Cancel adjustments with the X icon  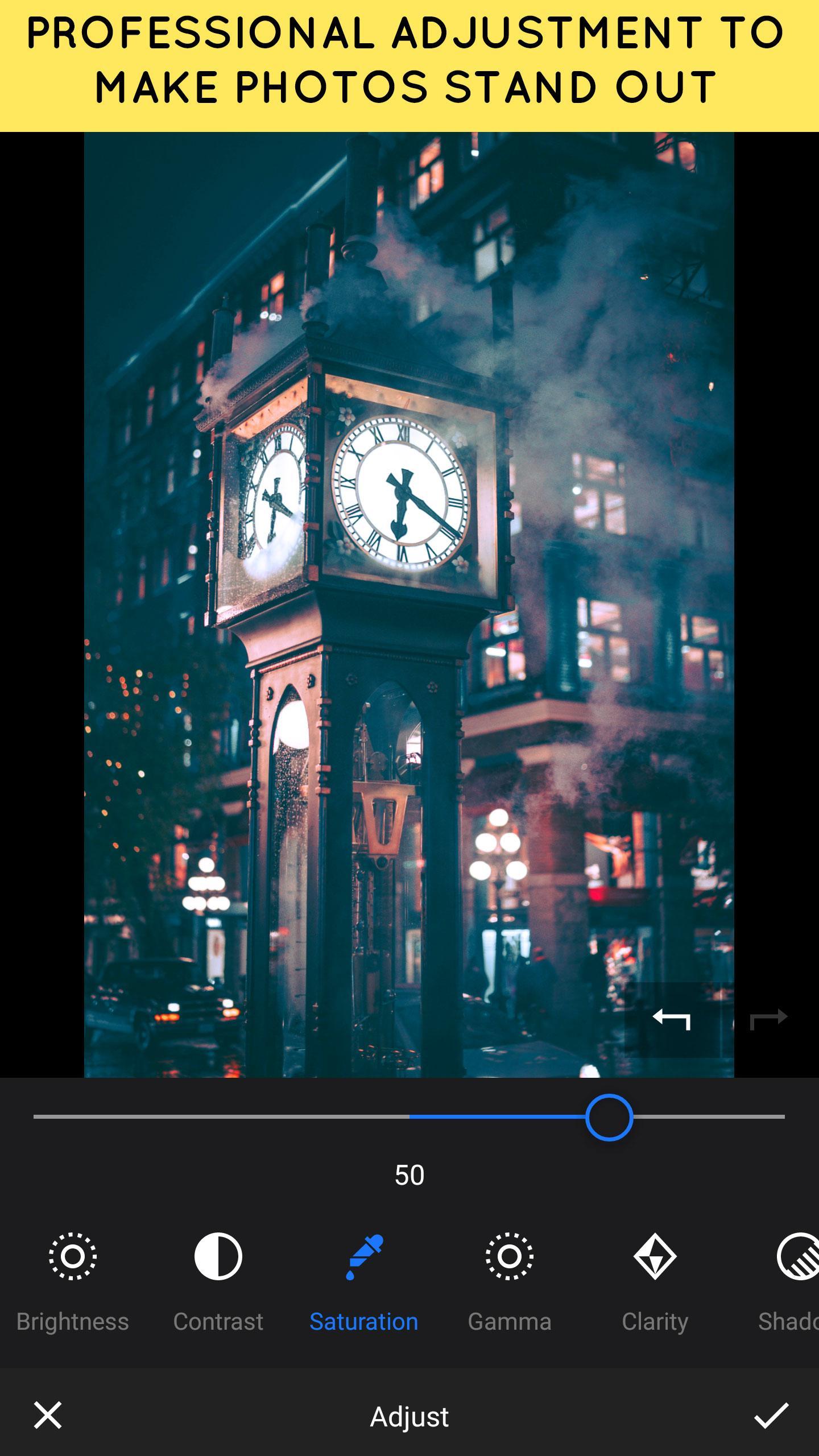click(x=48, y=1416)
